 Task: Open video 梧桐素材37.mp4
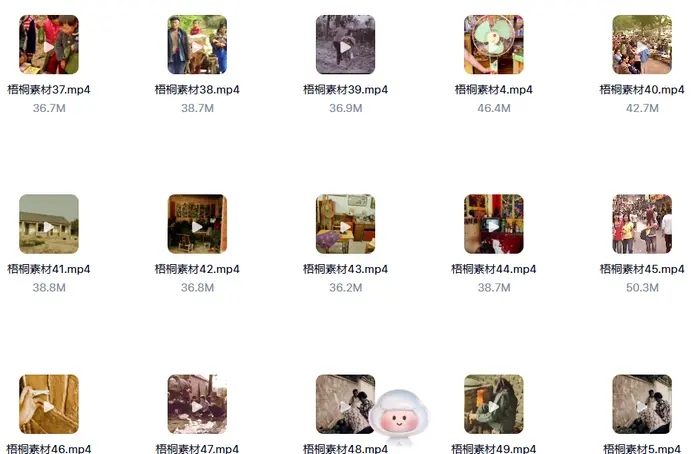[49, 45]
